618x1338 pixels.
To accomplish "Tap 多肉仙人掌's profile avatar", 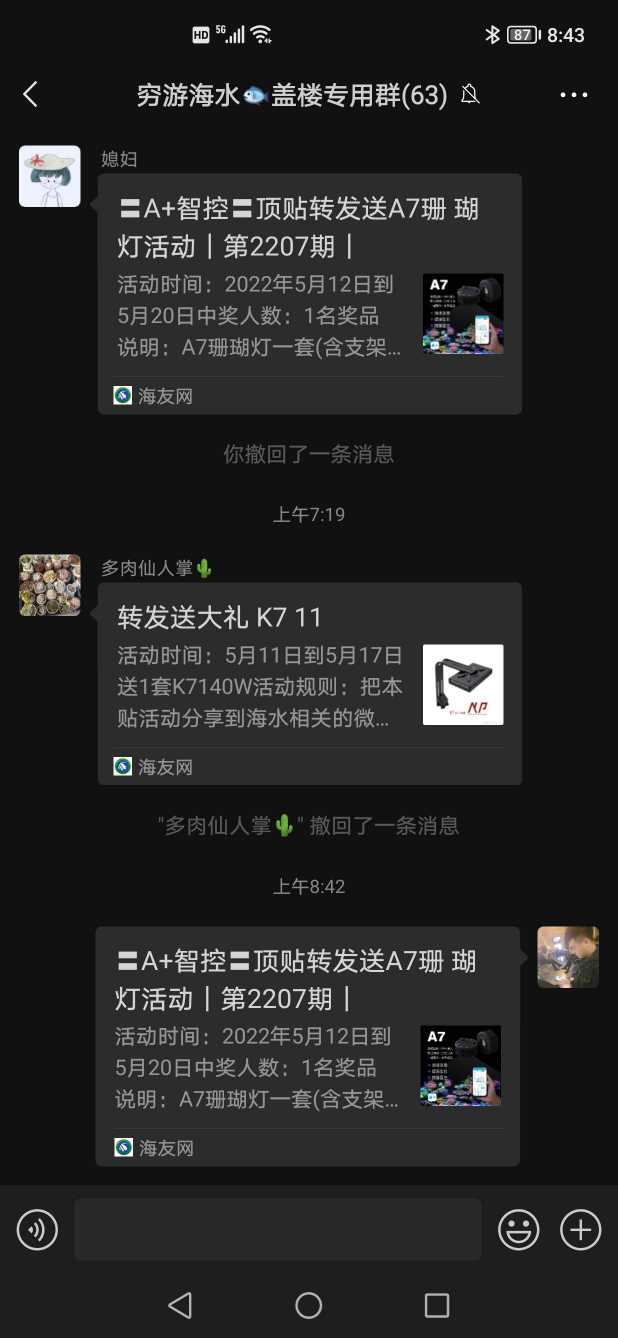I will click(50, 585).
